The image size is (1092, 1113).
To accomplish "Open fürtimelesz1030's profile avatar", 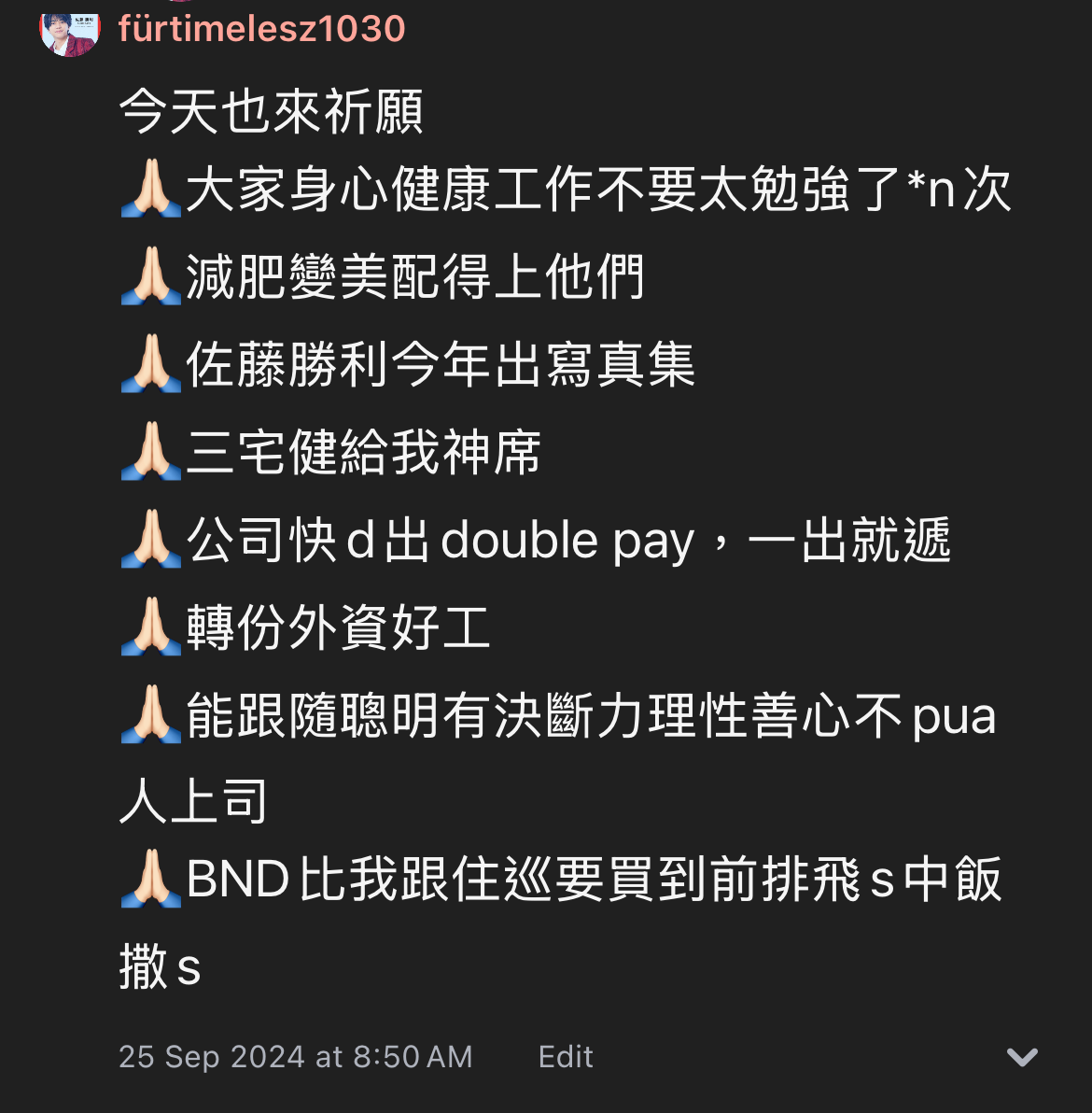I will [x=70, y=31].
